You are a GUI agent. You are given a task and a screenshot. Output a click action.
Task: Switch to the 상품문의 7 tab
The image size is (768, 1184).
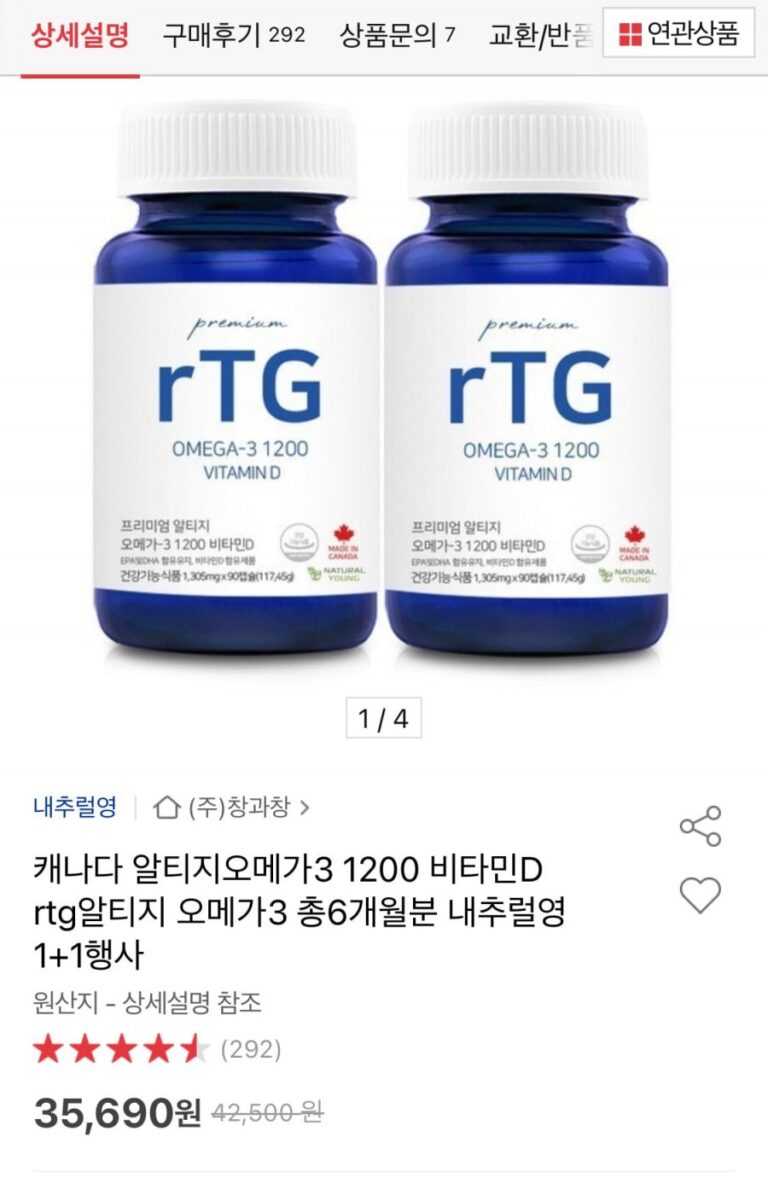pyautogui.click(x=397, y=37)
